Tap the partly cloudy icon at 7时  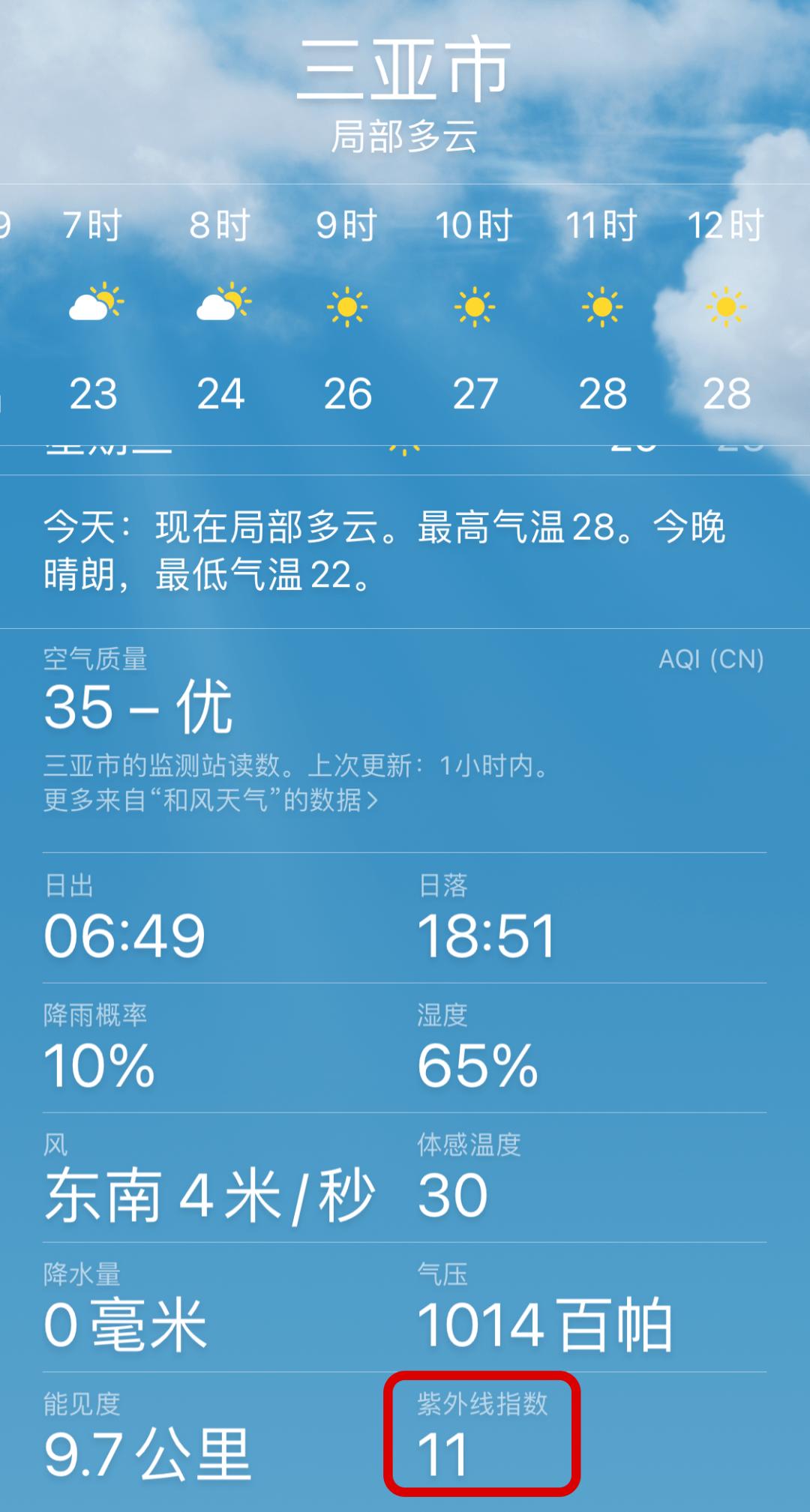click(x=97, y=302)
